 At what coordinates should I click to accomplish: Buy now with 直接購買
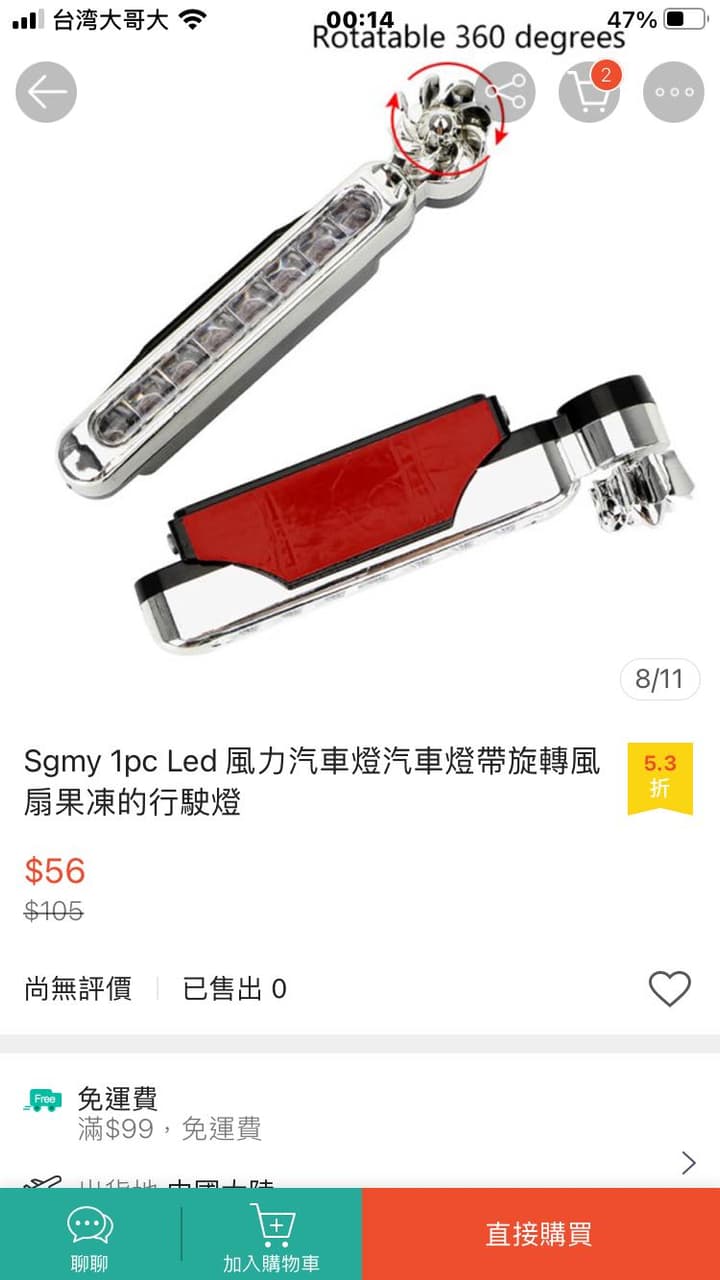click(541, 1234)
